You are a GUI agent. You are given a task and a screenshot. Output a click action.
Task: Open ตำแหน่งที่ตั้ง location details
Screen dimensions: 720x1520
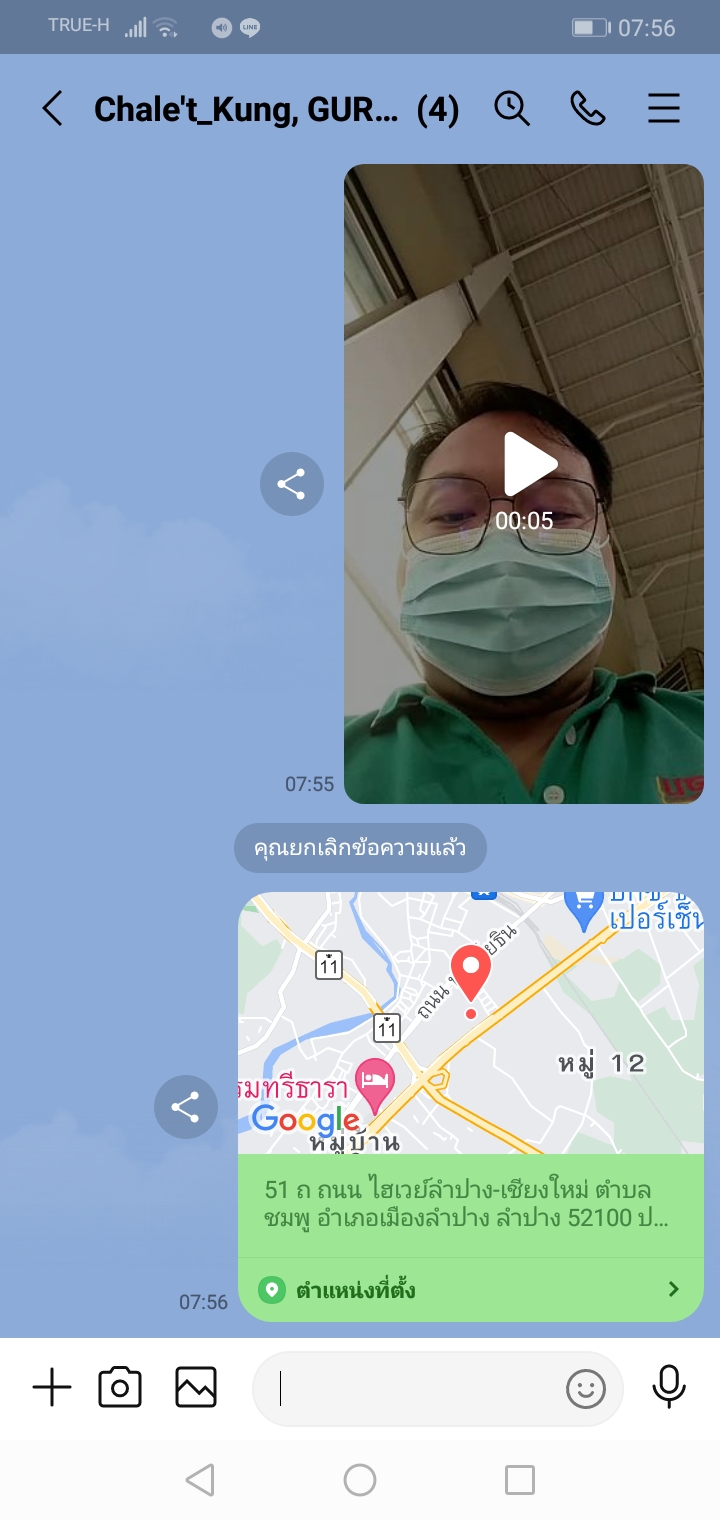click(x=470, y=1289)
